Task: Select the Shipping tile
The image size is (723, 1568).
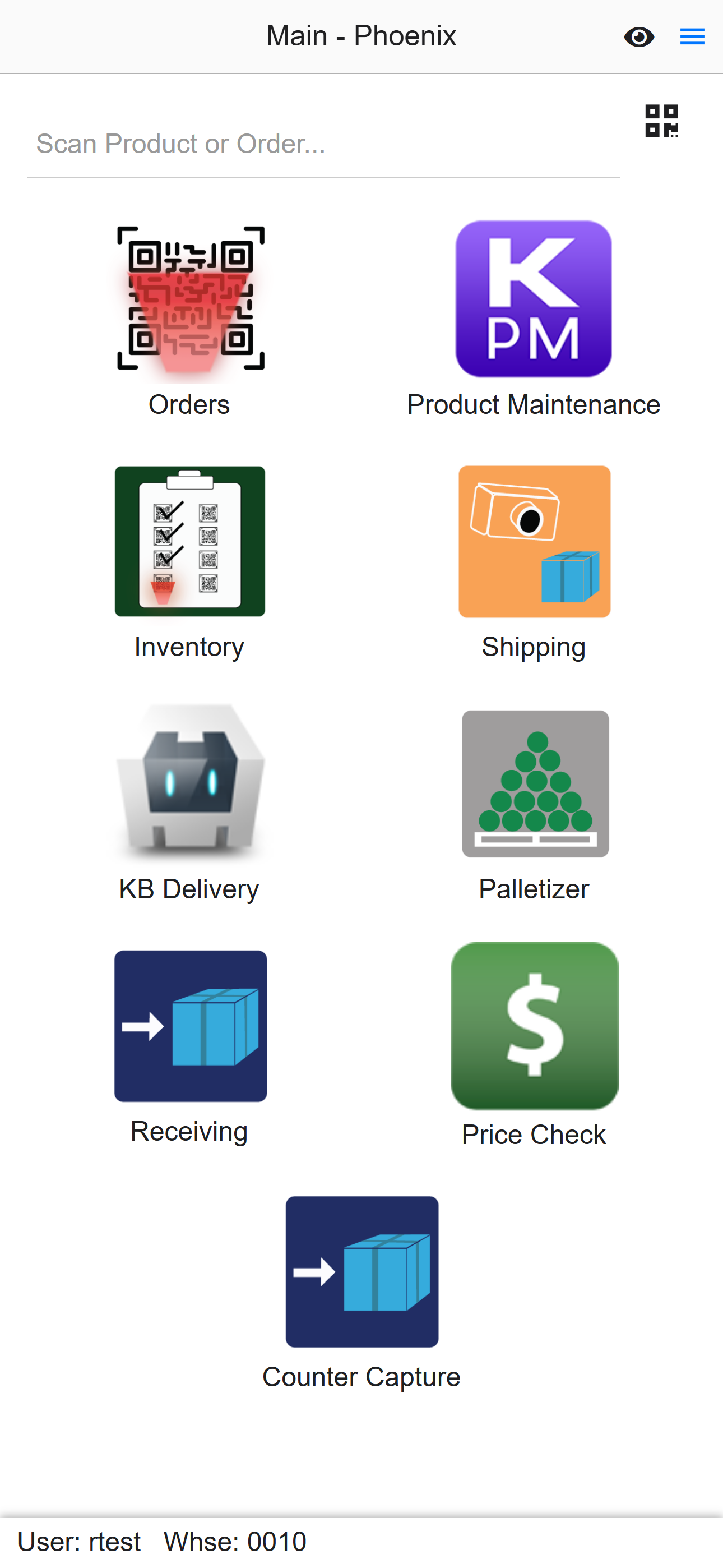Action: 534,541
